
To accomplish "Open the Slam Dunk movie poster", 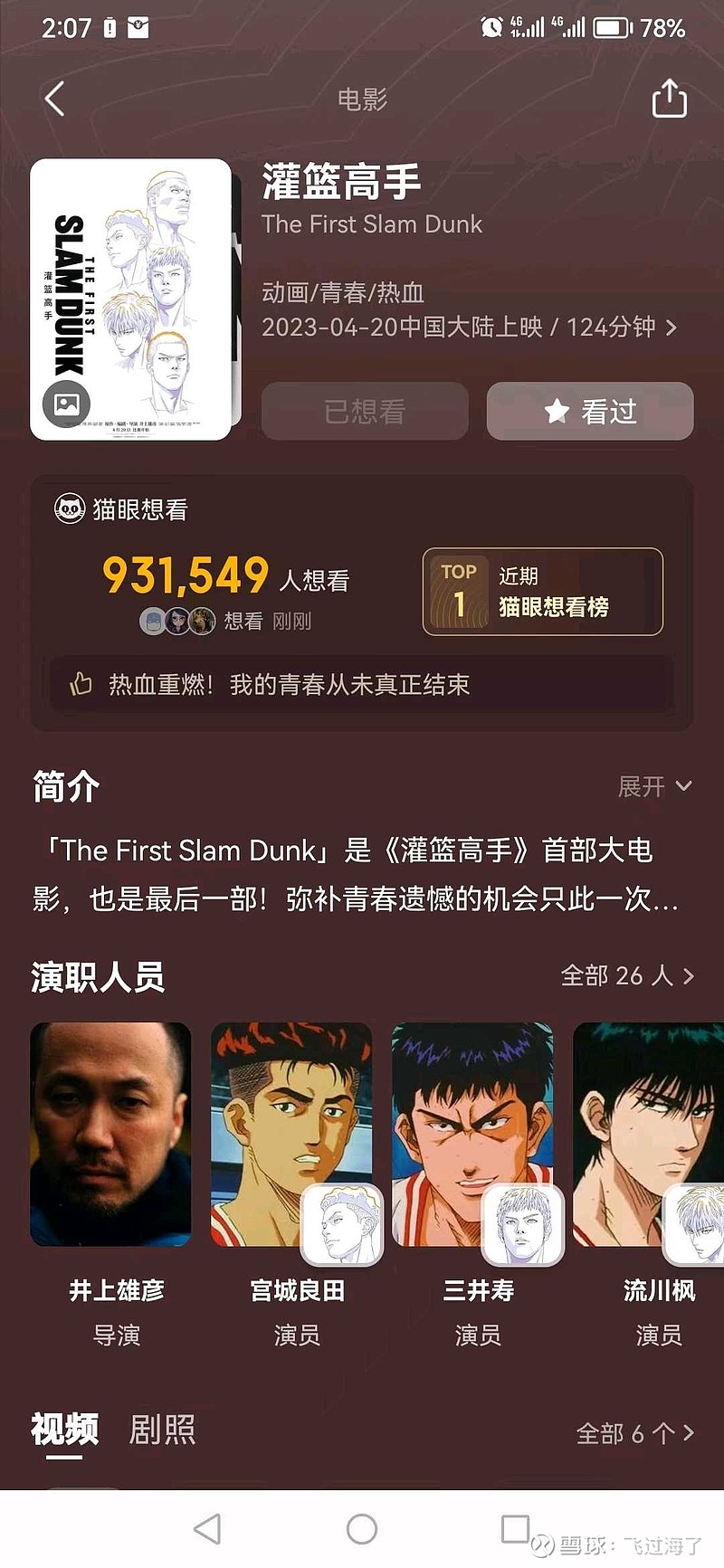I will coord(131,299).
